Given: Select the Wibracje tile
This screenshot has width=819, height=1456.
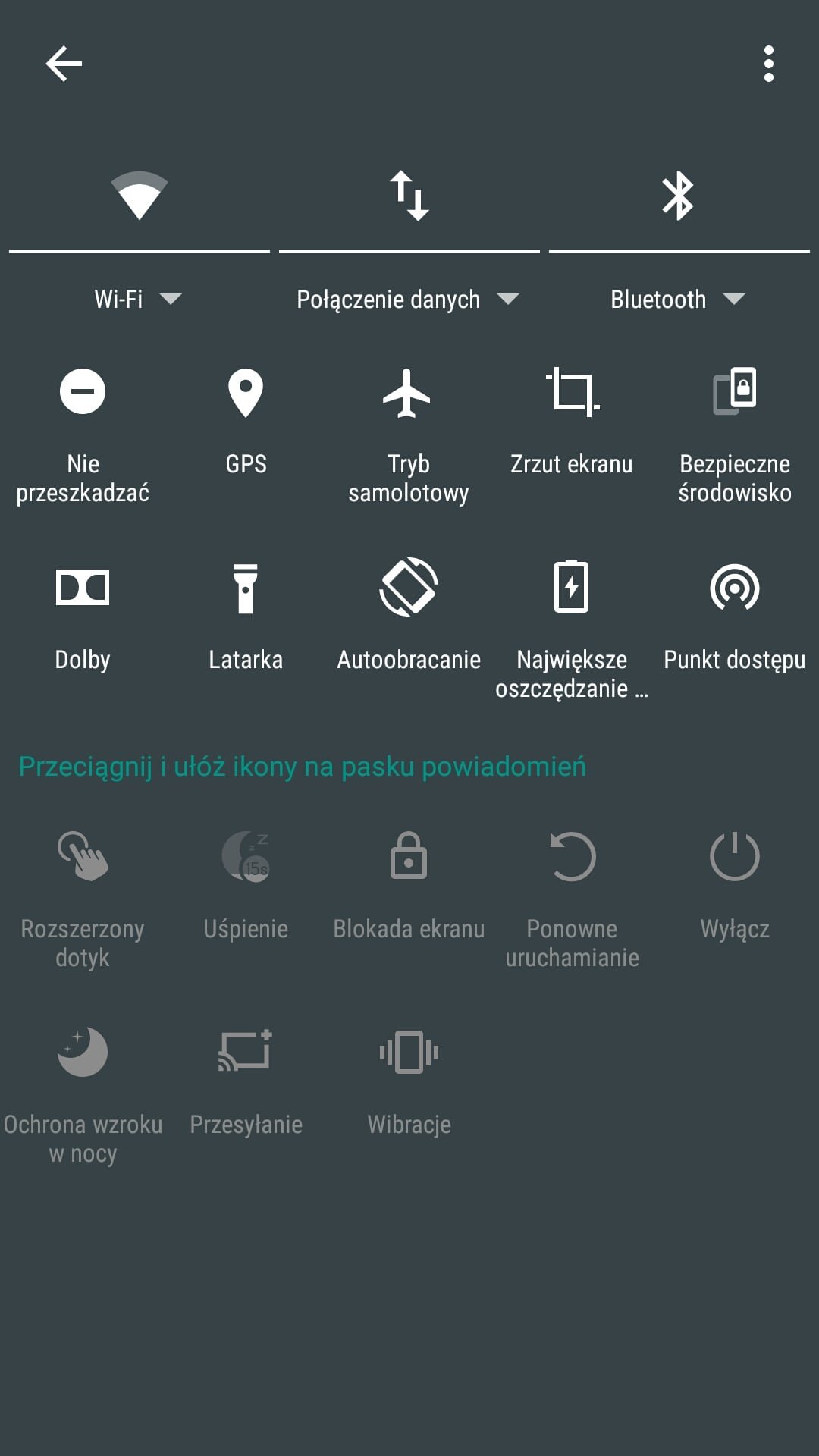Looking at the screenshot, I should point(409,1082).
